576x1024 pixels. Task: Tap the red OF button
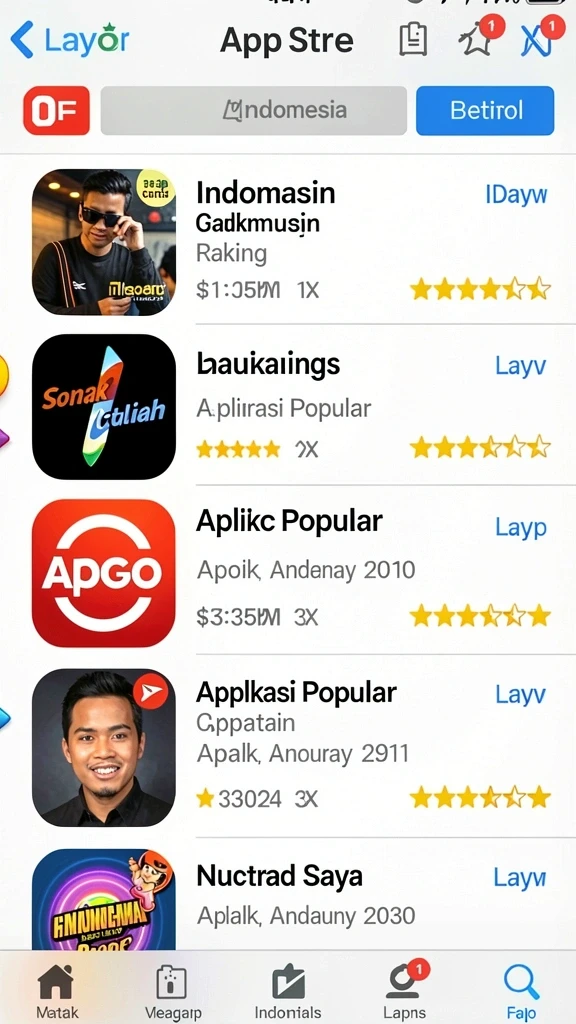(57, 110)
